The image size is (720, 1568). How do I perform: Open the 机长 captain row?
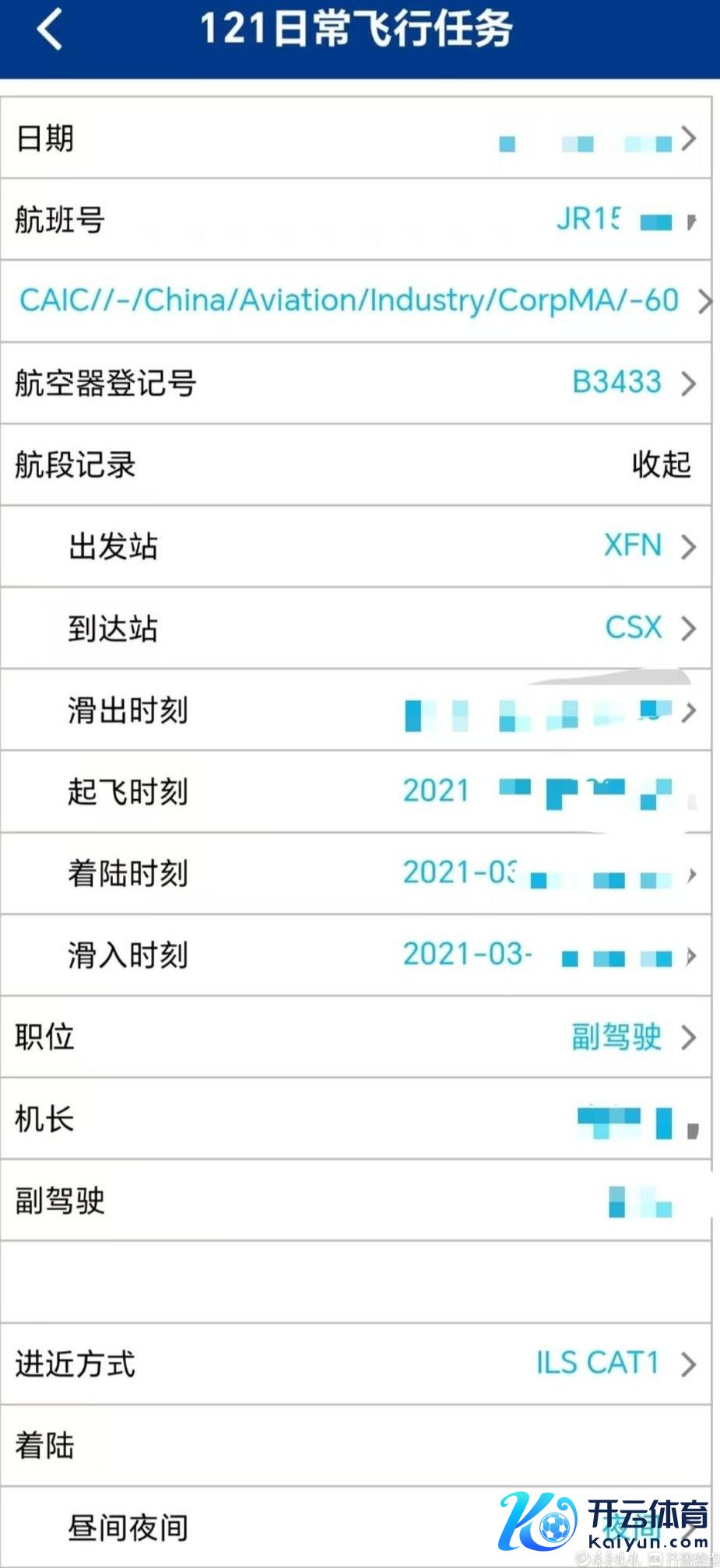pyautogui.click(x=356, y=1120)
